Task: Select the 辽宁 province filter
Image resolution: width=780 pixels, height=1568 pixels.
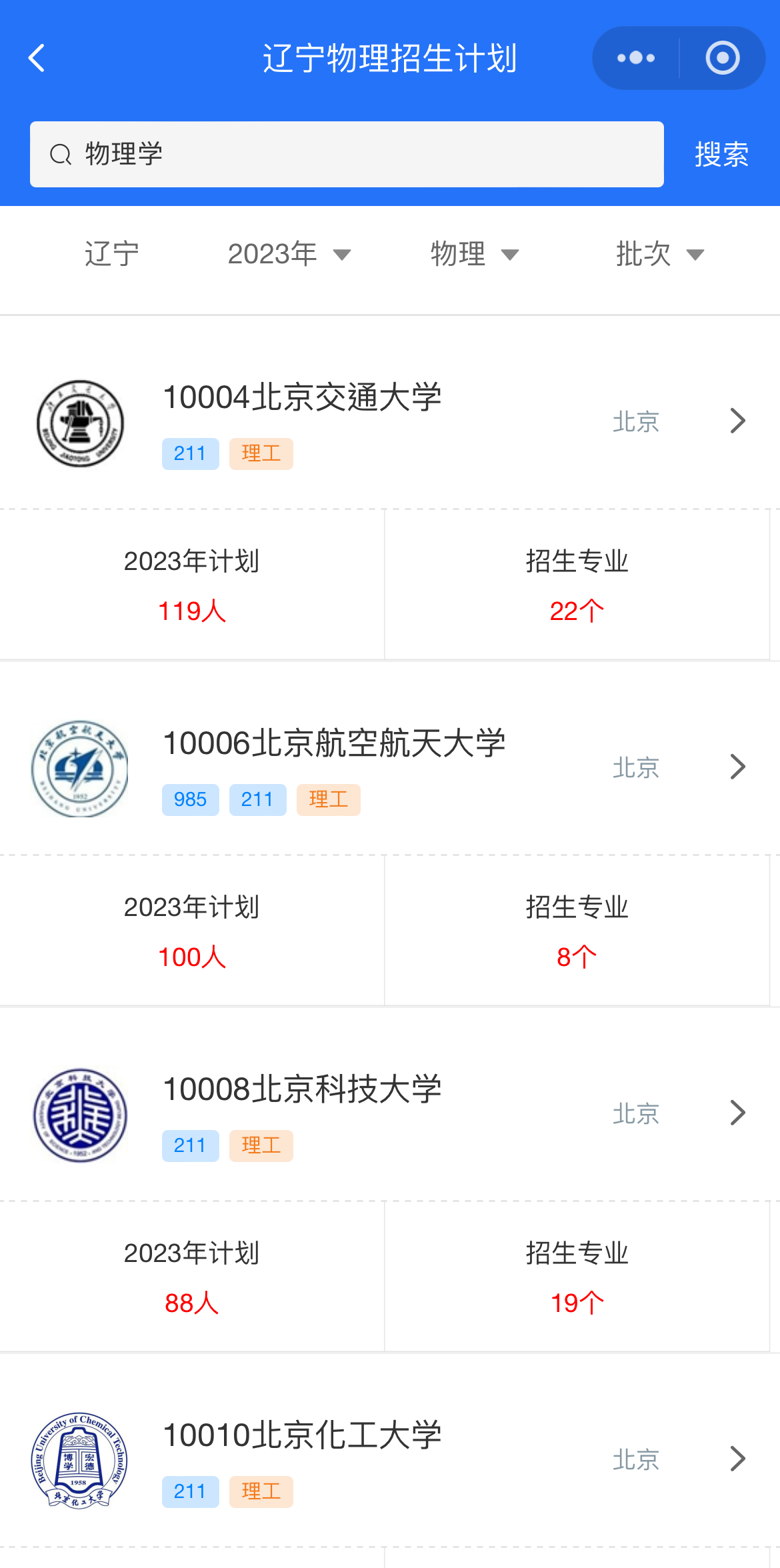Action: (111, 254)
